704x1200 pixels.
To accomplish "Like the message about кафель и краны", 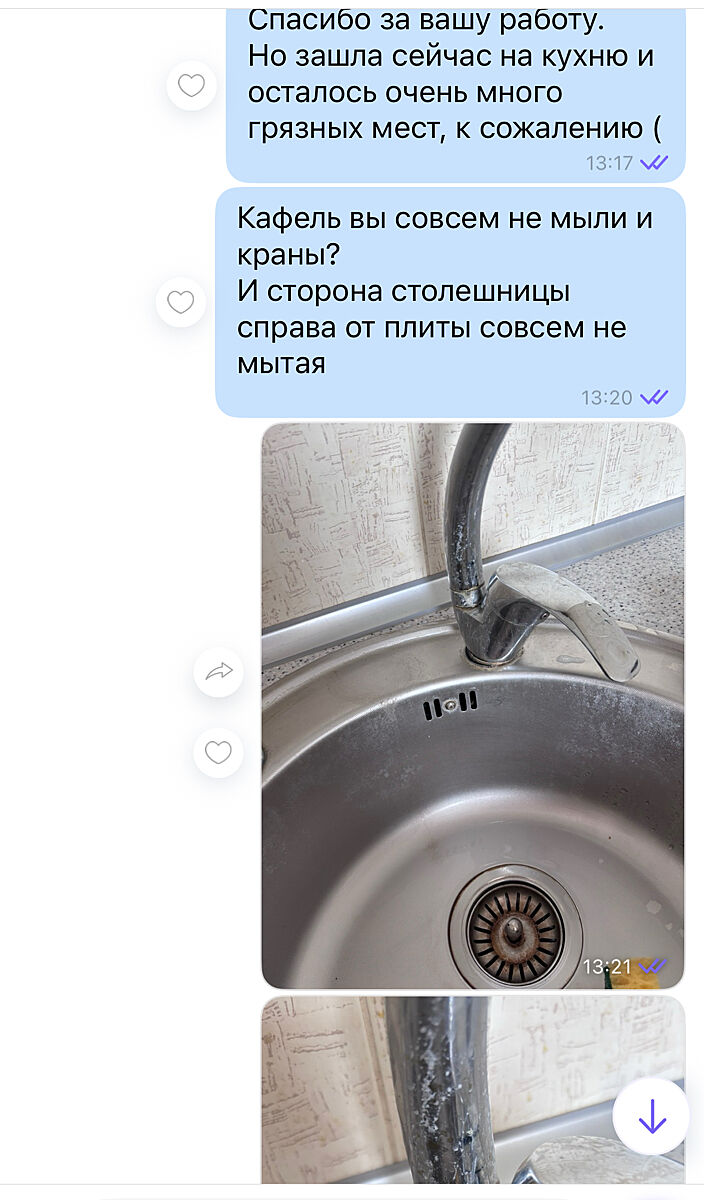I will [x=181, y=302].
